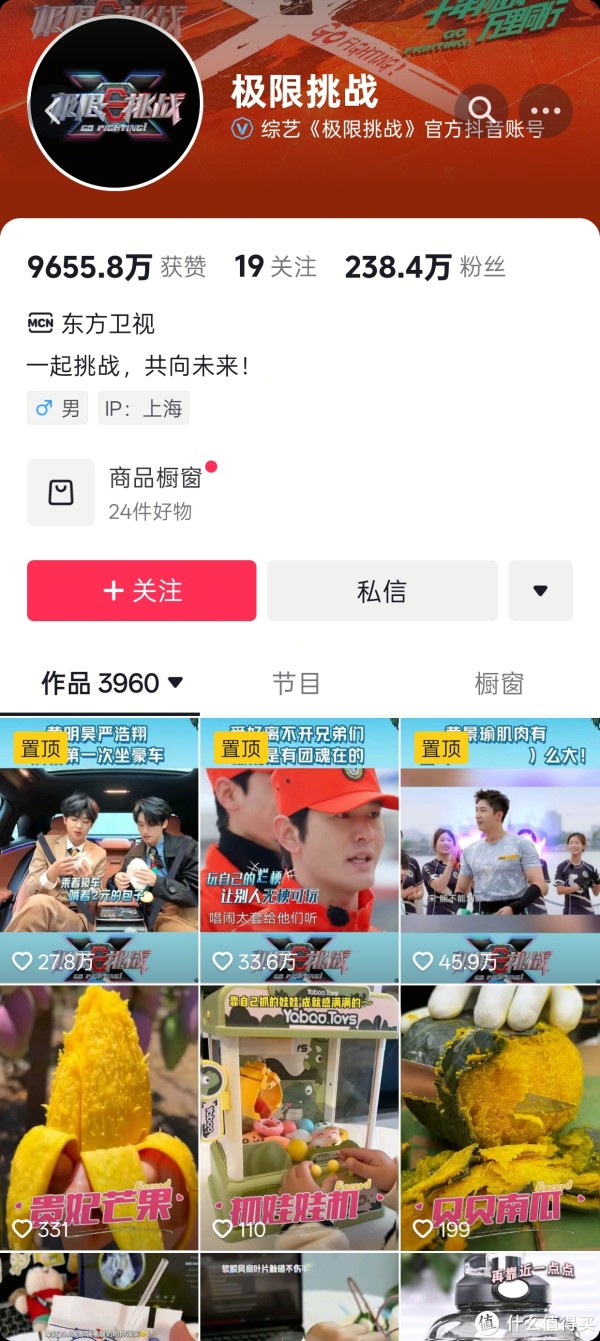This screenshot has width=600, height=1341.
Task: Switch to the 节目 tab
Action: point(296,684)
